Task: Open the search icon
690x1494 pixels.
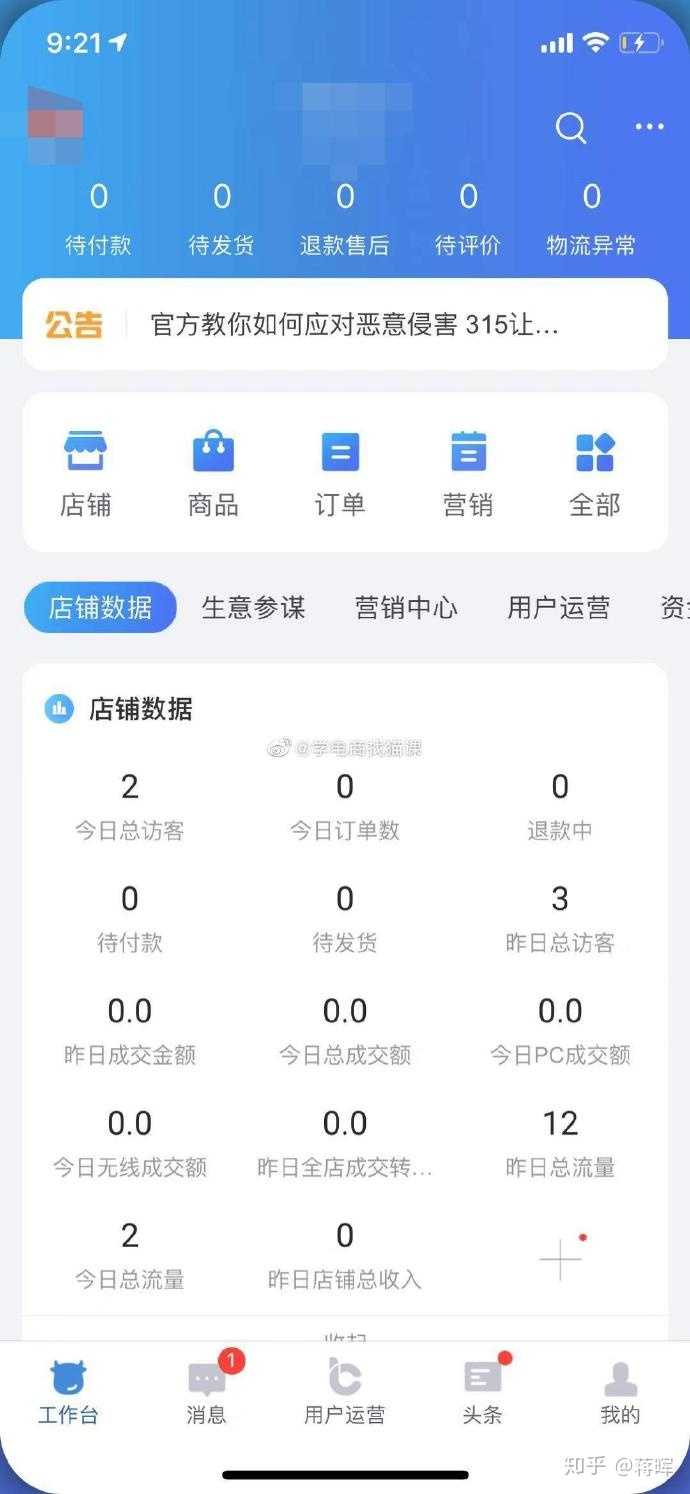Action: pos(570,128)
